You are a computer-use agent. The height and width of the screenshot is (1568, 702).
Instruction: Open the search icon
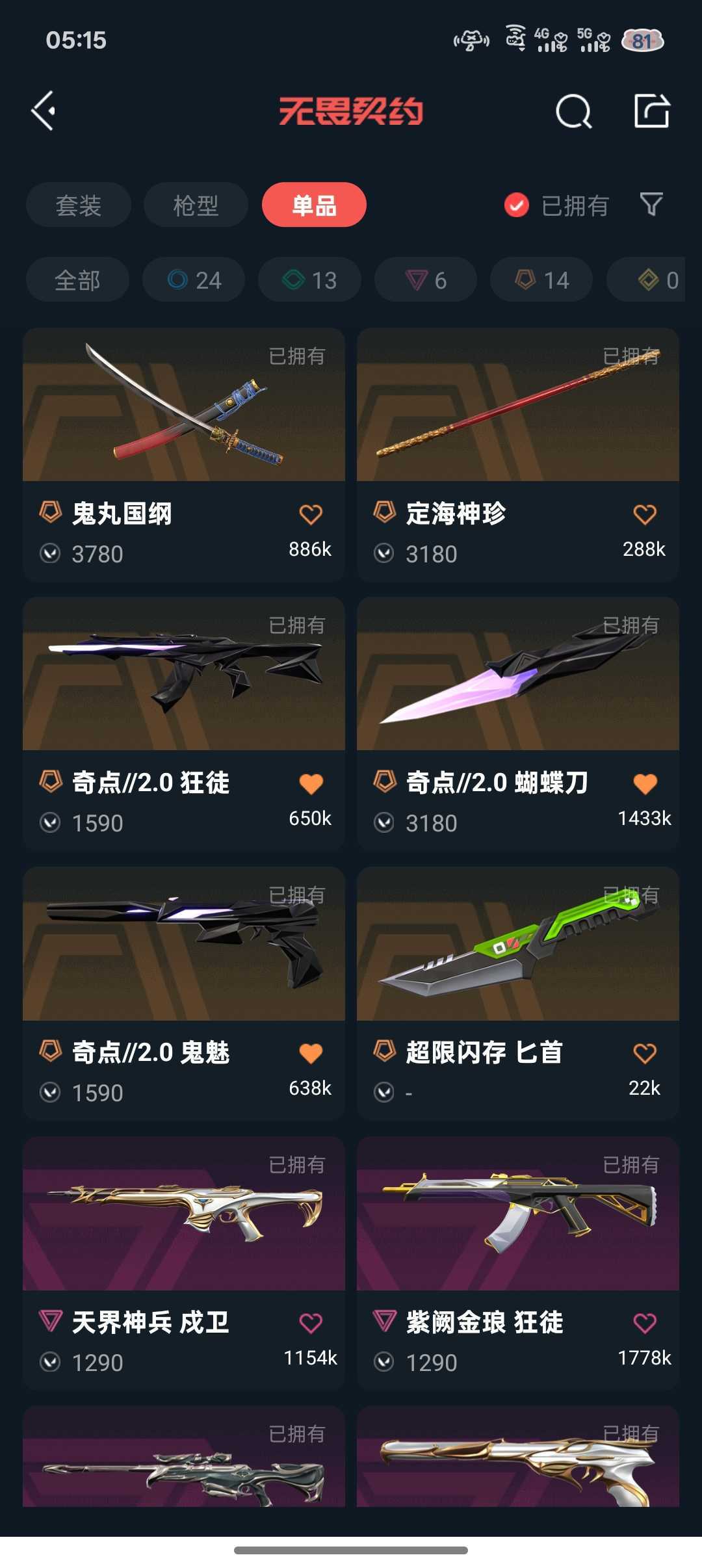[574, 111]
